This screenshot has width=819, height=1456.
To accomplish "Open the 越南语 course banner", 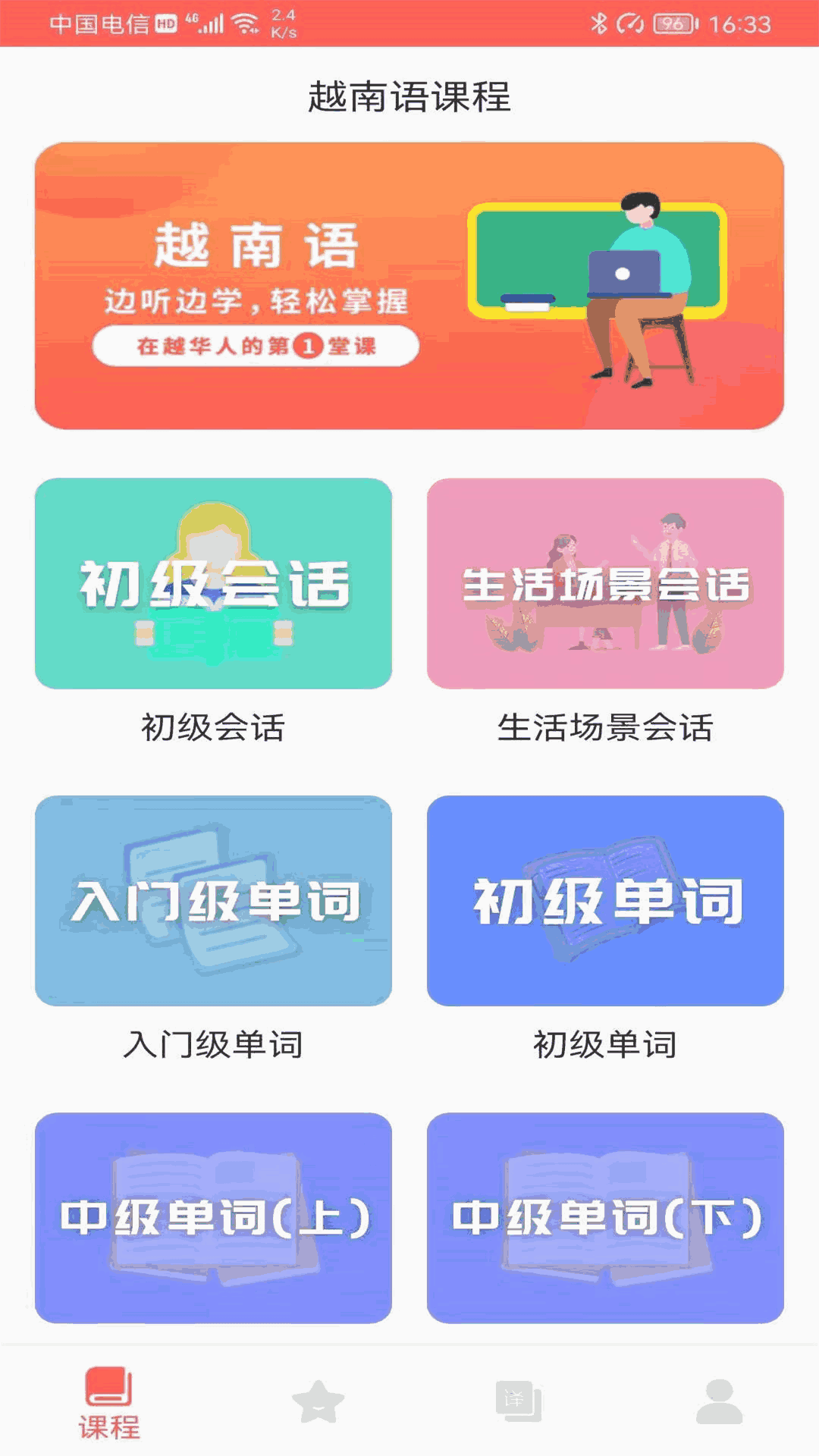I will pyautogui.click(x=409, y=285).
